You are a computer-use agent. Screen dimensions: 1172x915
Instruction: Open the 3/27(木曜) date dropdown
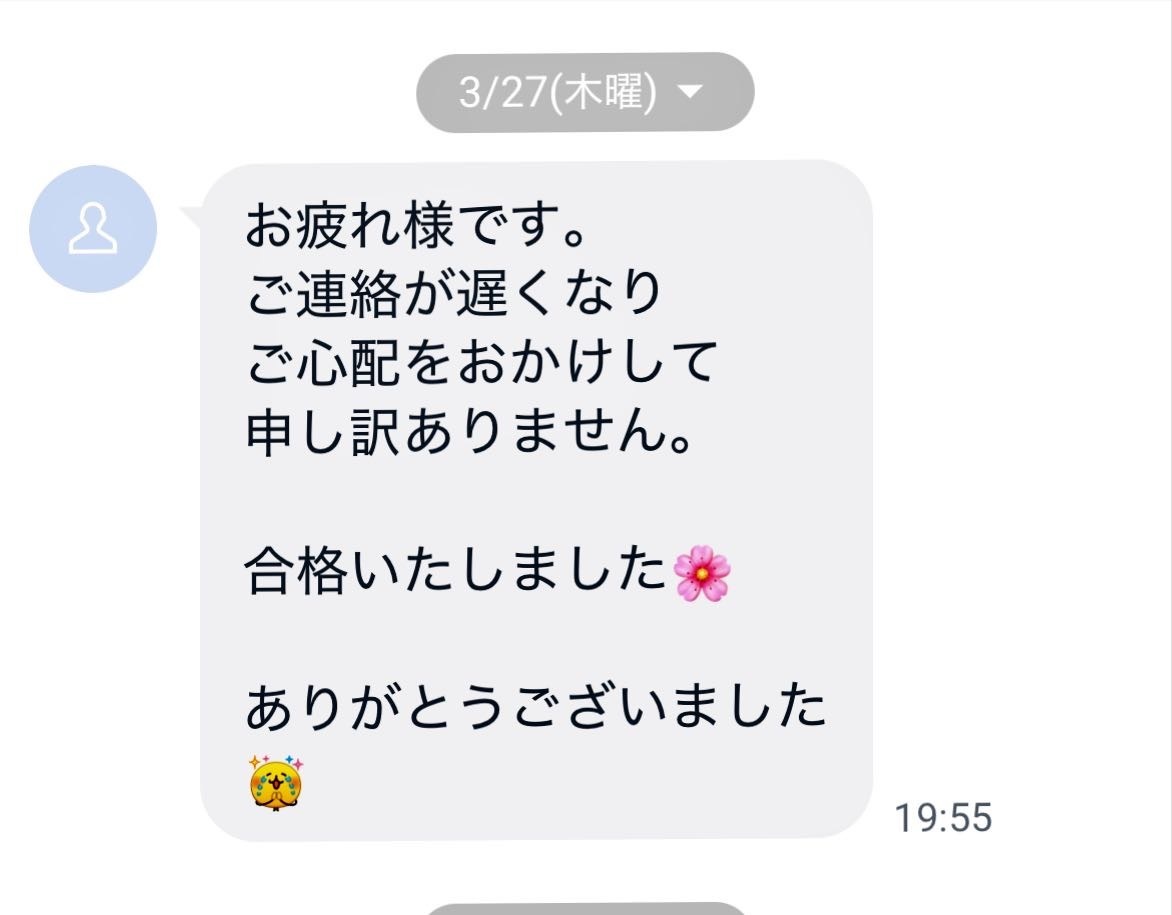[x=584, y=93]
